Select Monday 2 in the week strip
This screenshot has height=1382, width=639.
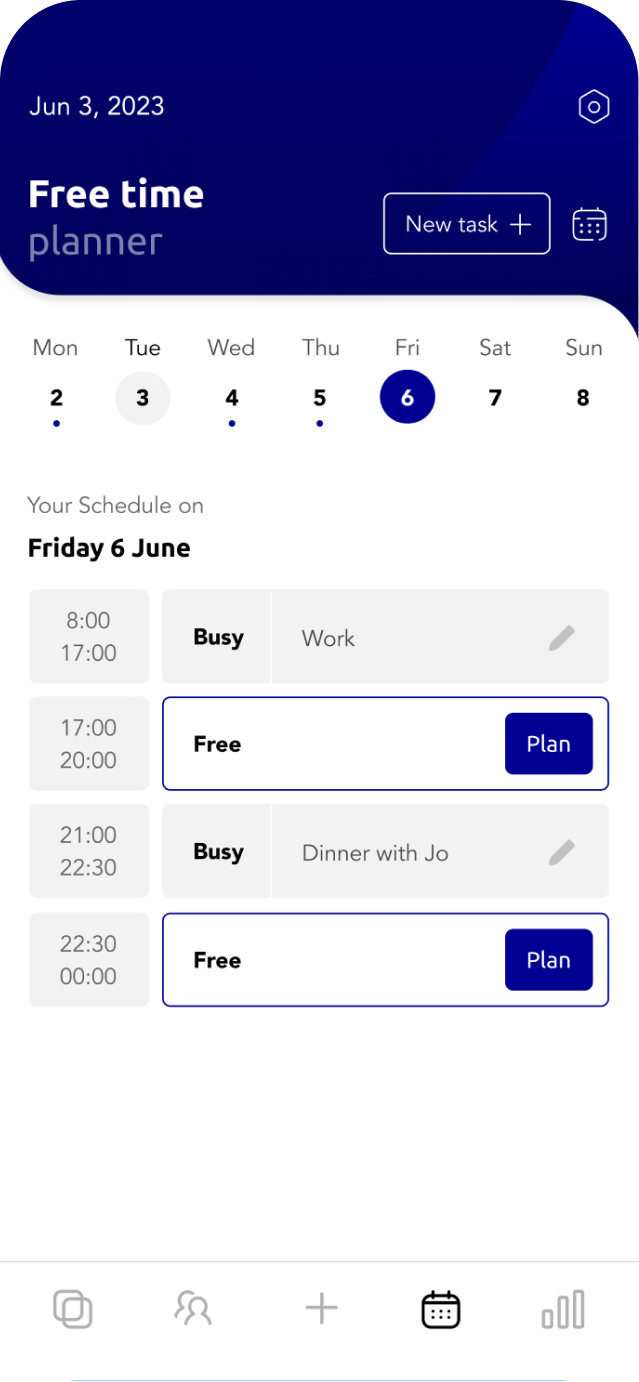(x=56, y=397)
